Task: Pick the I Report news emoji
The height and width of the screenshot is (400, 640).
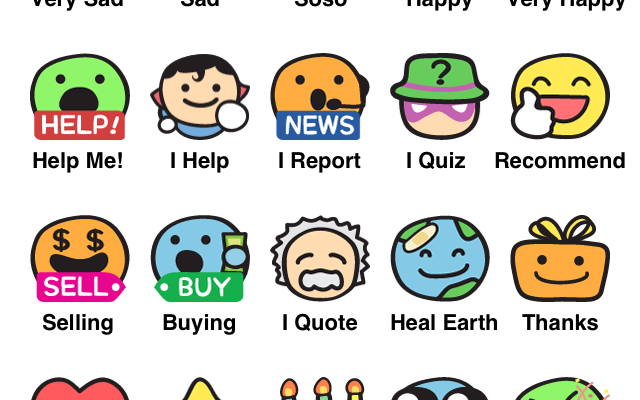Action: point(319,97)
